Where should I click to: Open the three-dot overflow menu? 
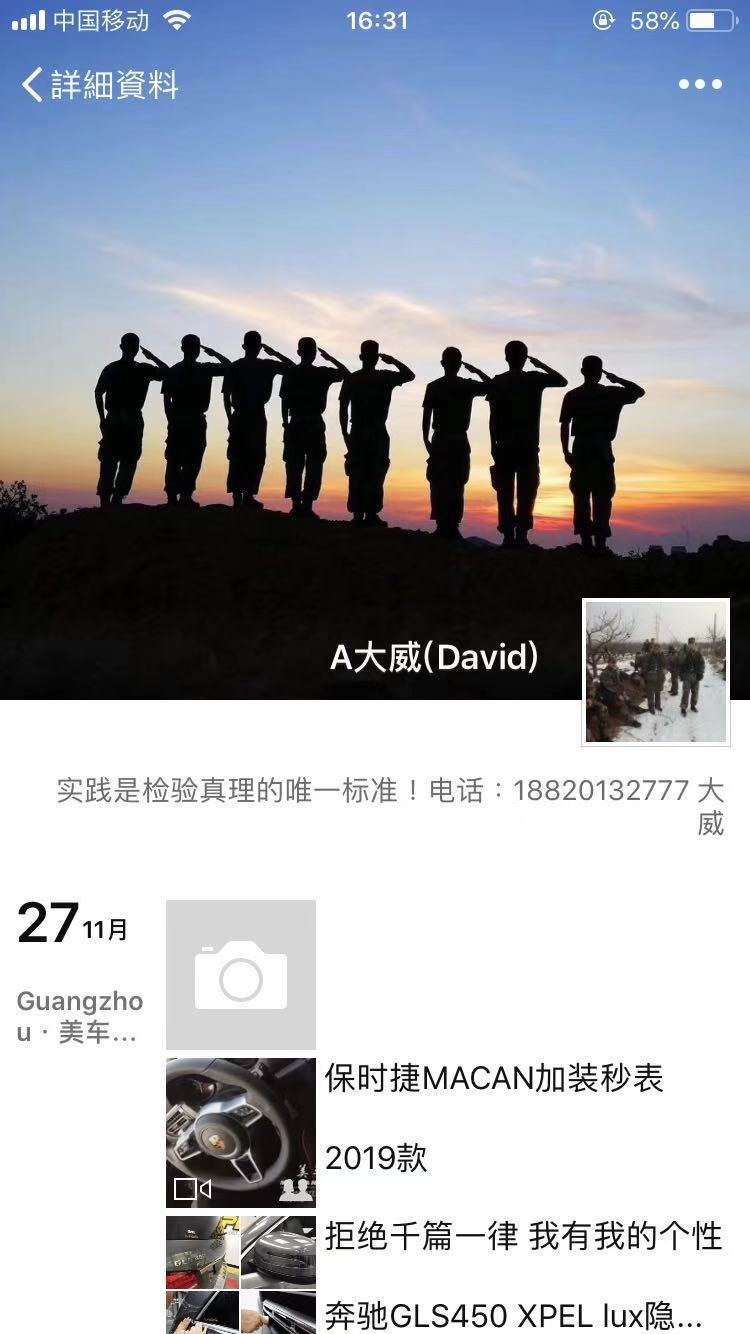(700, 85)
